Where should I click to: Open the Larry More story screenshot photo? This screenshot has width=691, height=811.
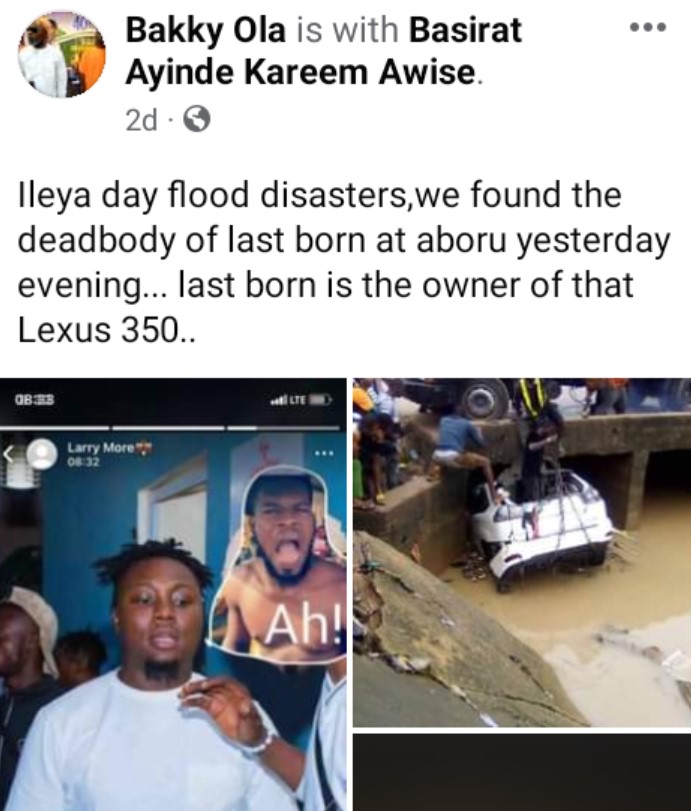coord(173,595)
